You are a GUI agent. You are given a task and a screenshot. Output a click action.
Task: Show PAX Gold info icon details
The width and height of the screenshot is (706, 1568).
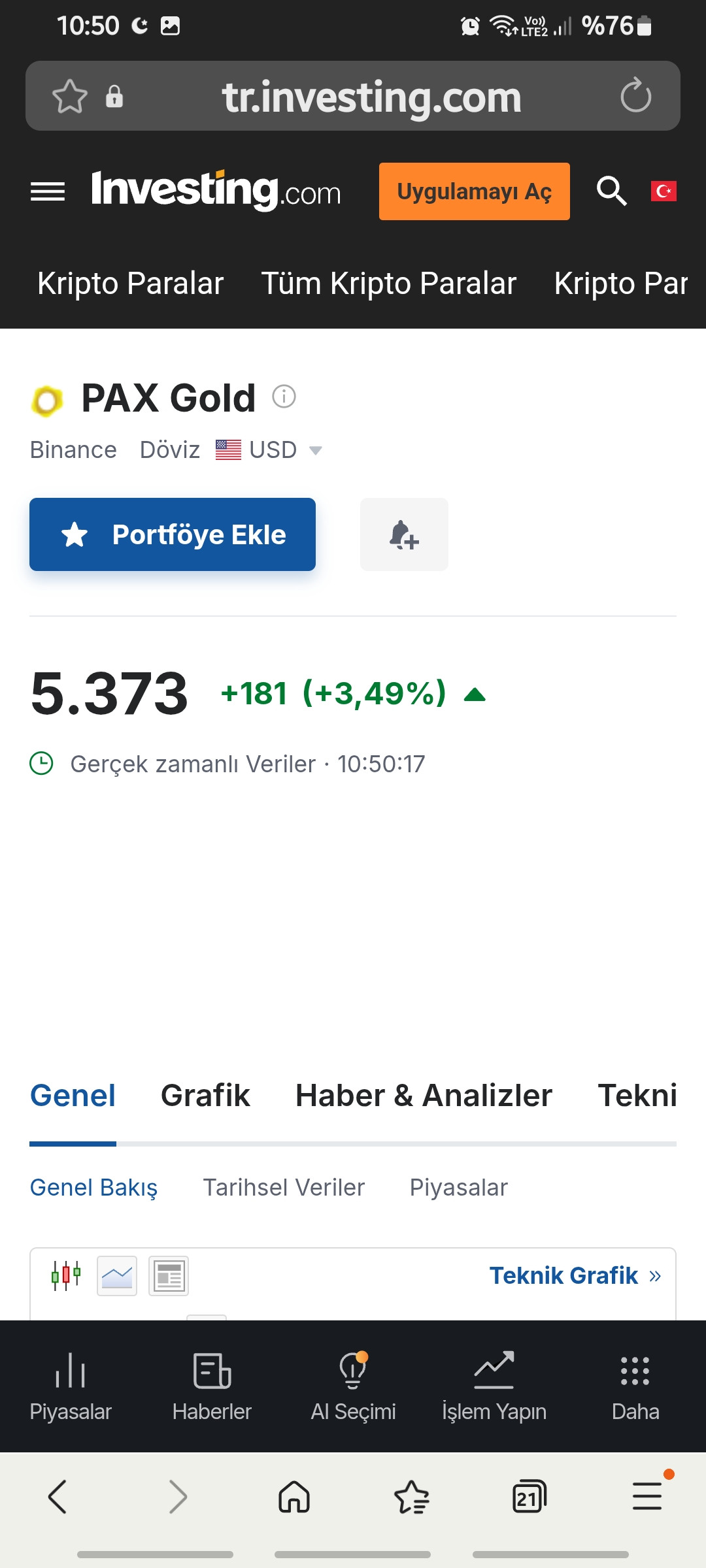(284, 397)
